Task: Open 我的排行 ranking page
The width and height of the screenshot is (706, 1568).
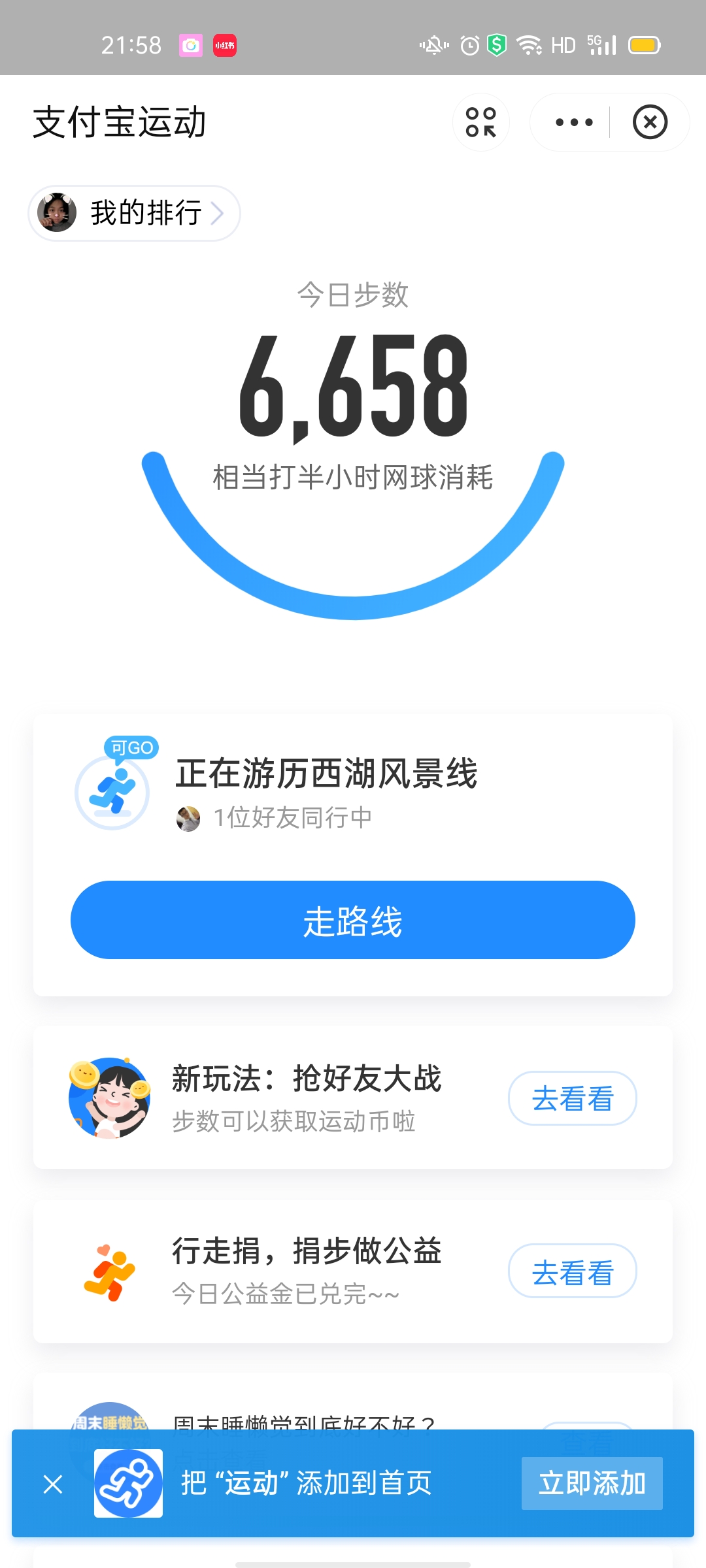Action: click(x=135, y=213)
